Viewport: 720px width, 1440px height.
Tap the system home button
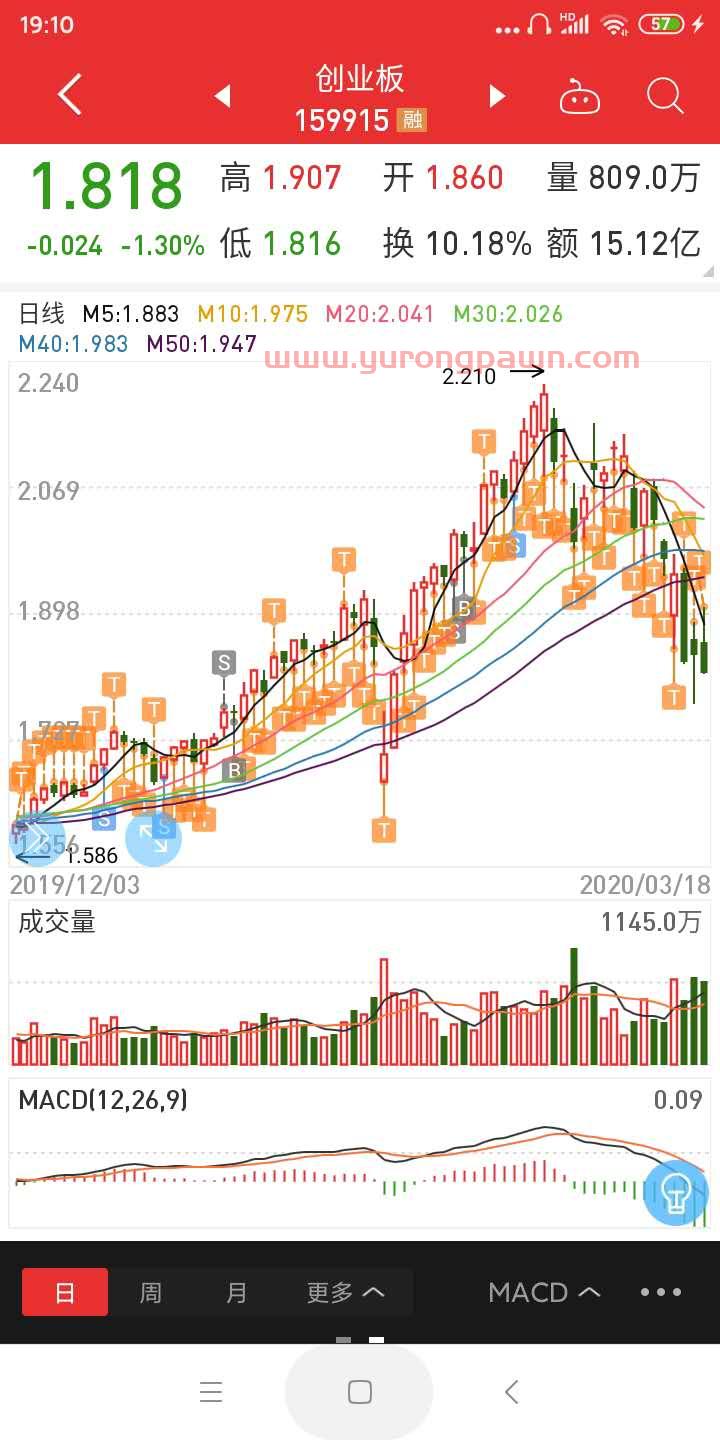pos(359,1392)
